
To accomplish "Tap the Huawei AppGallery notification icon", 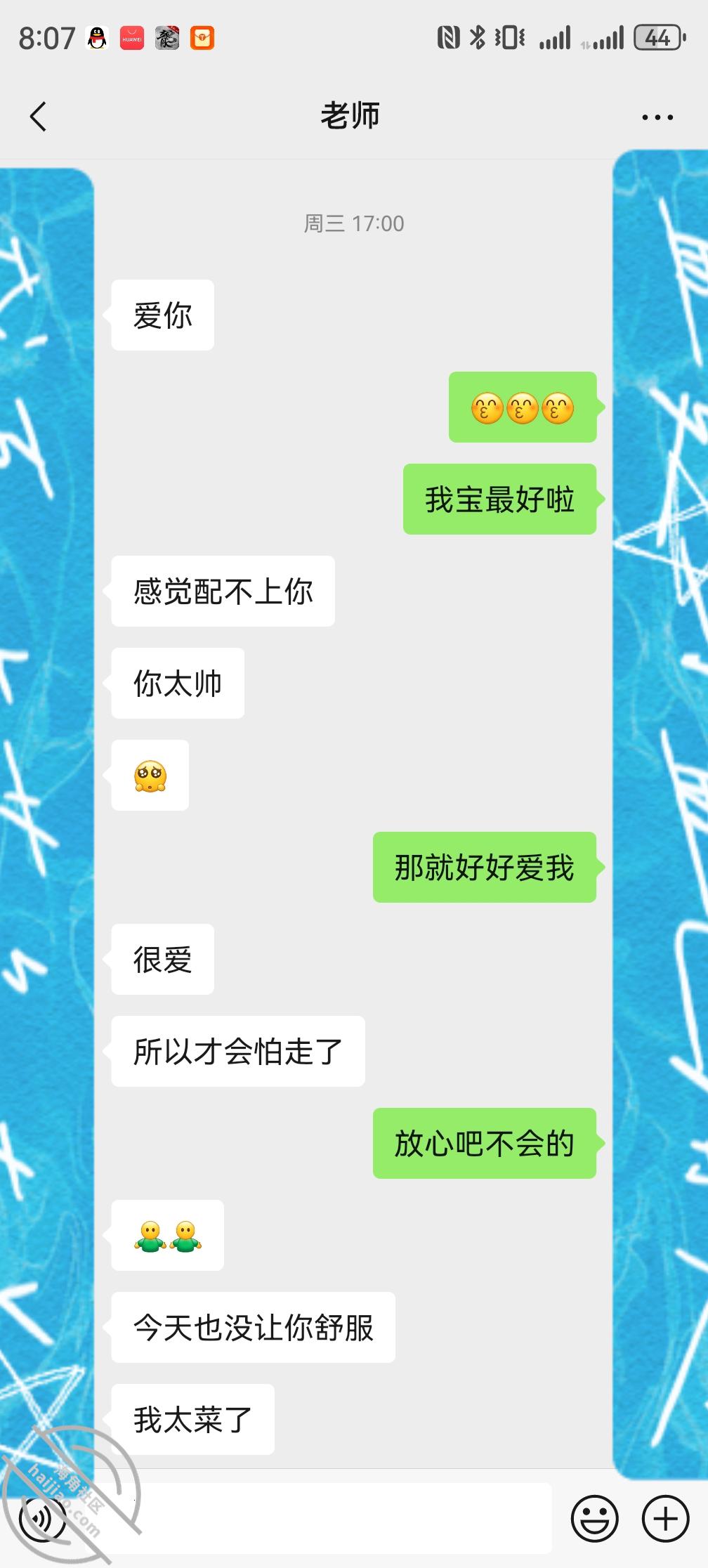I will click(133, 39).
